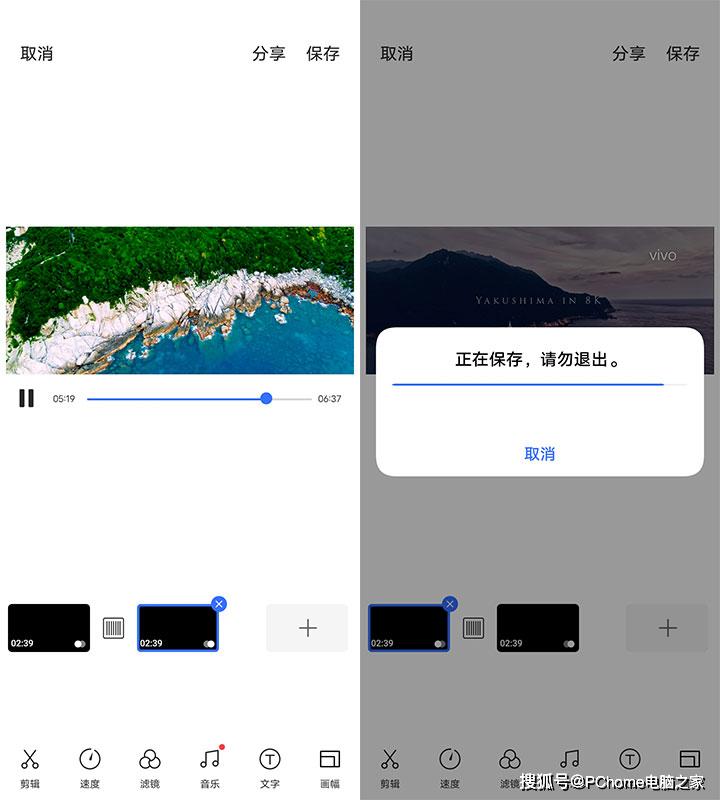Image resolution: width=720 pixels, height=800 pixels.
Task: Open 文字 text tool in undimmed editor
Action: 270,768
